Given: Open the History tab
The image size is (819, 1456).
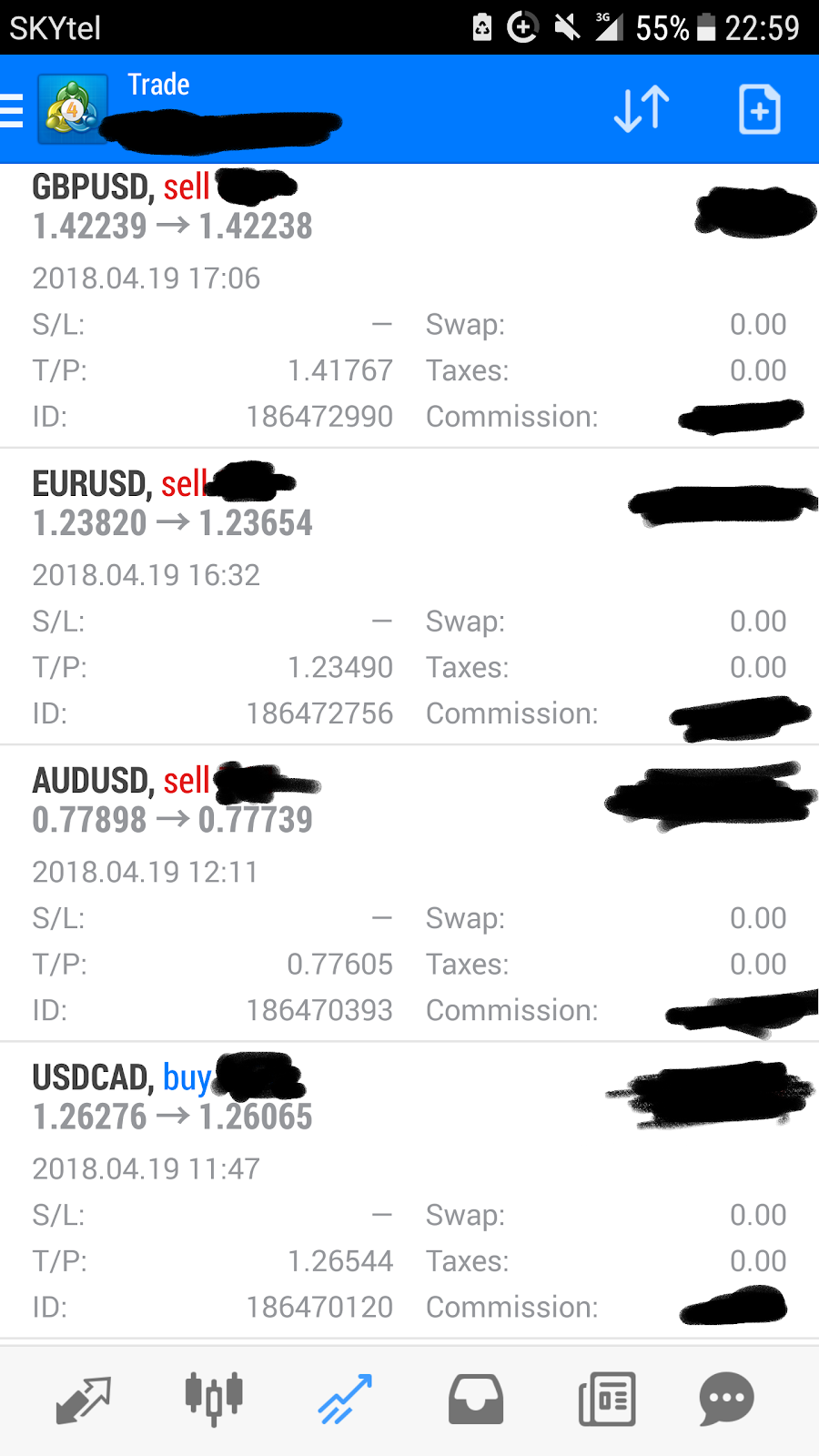Looking at the screenshot, I should (475, 1399).
